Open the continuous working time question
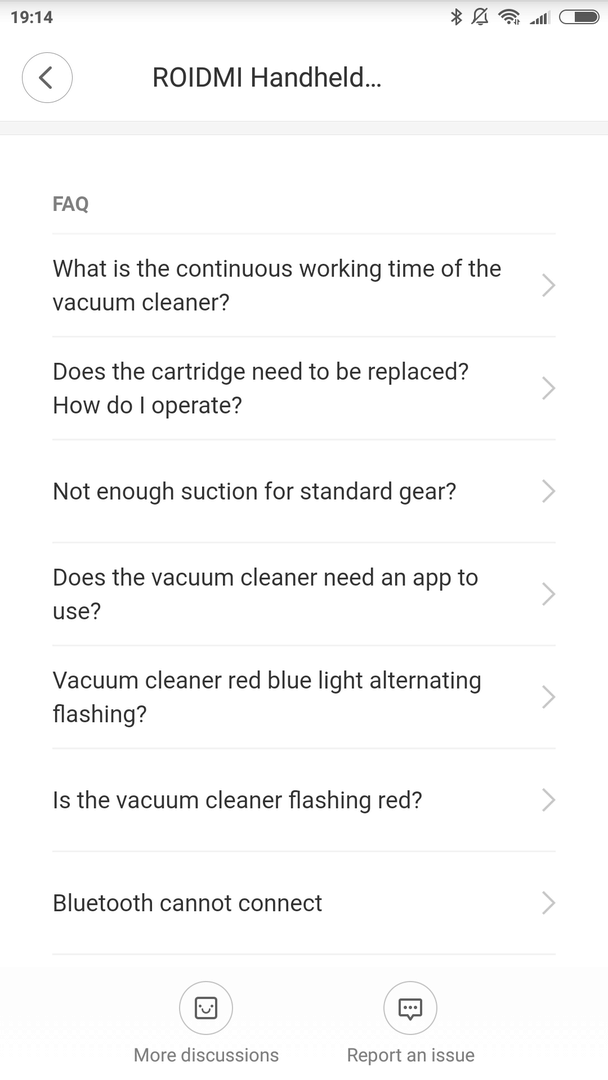The height and width of the screenshot is (1080, 608). 303,285
